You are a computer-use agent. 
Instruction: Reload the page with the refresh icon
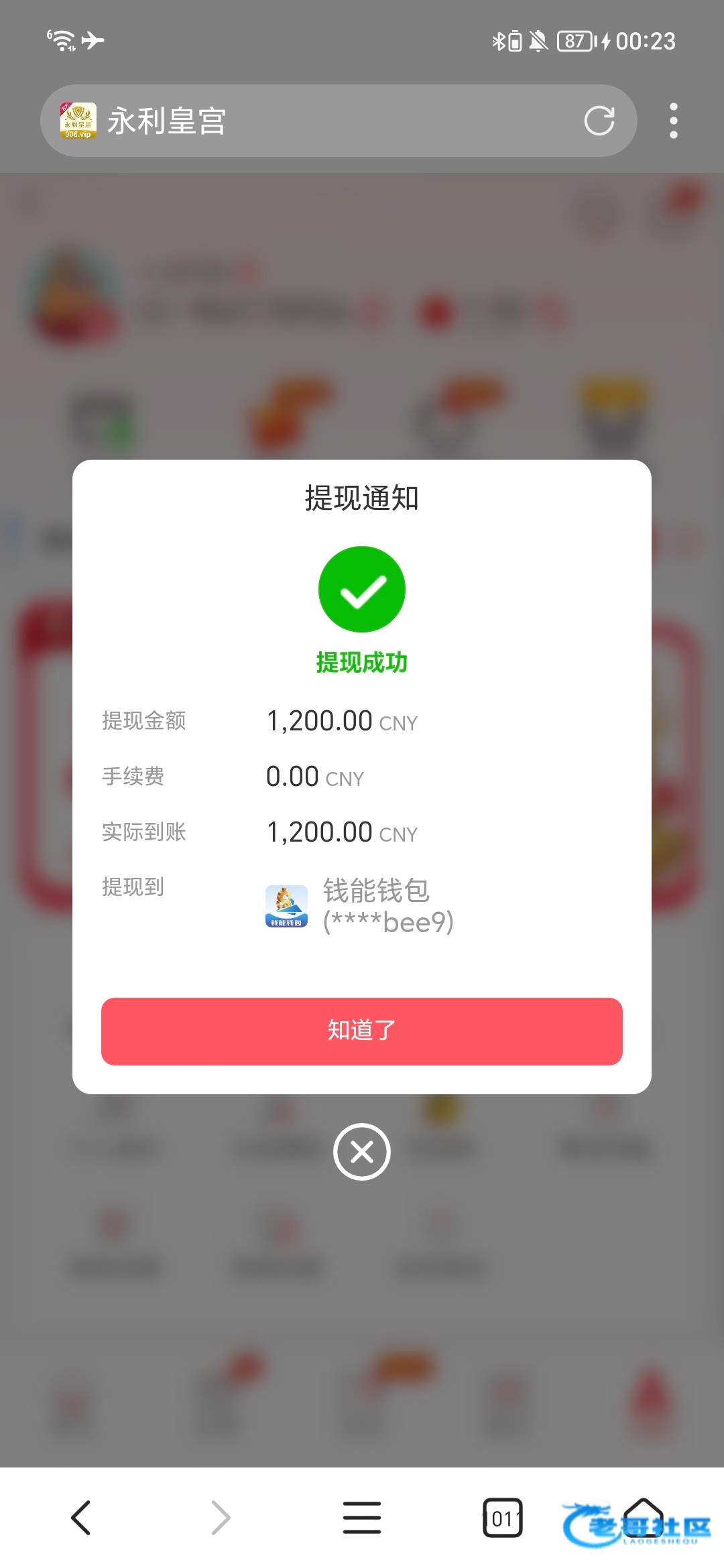point(599,121)
